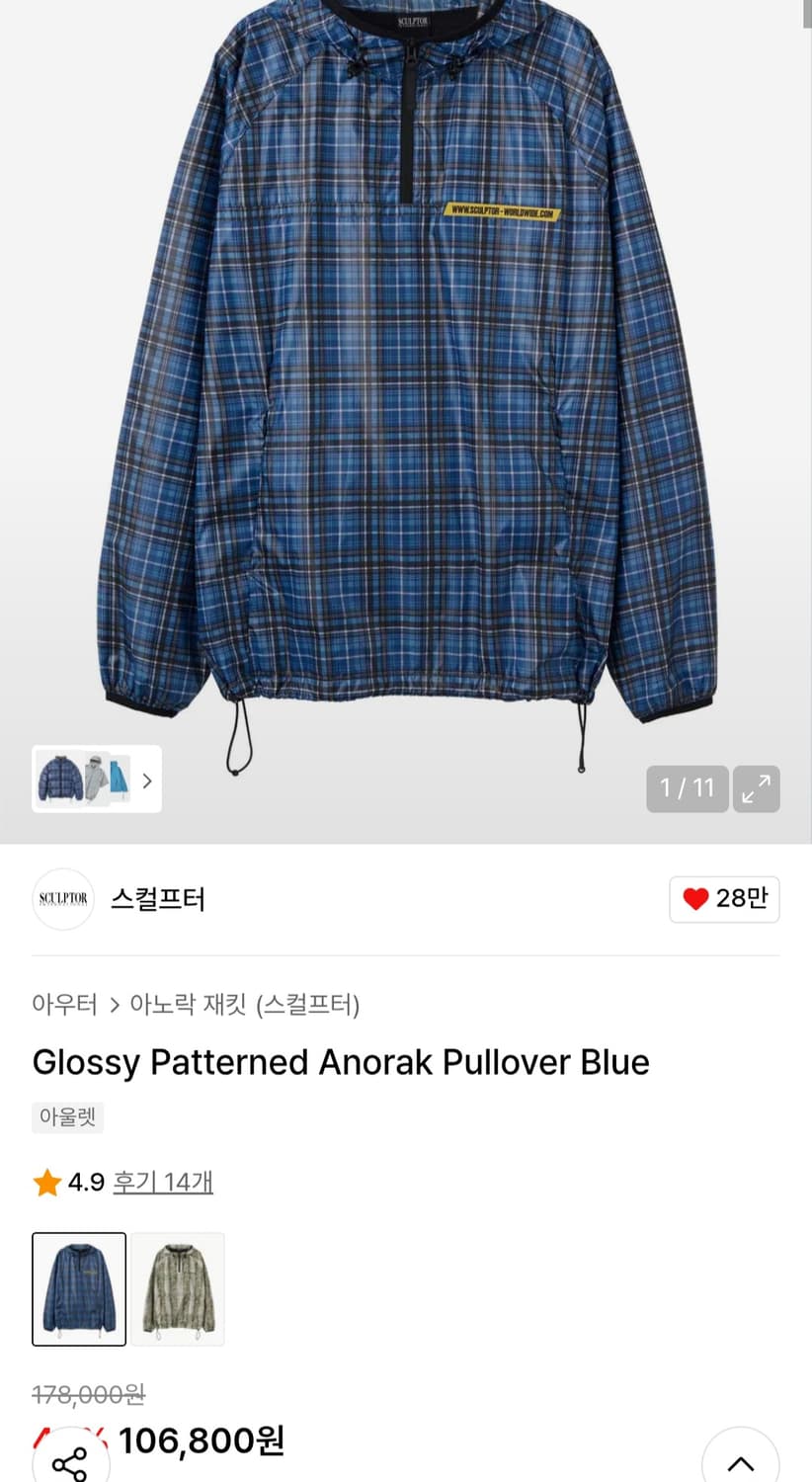Select the blue anorak color option

79,1288
